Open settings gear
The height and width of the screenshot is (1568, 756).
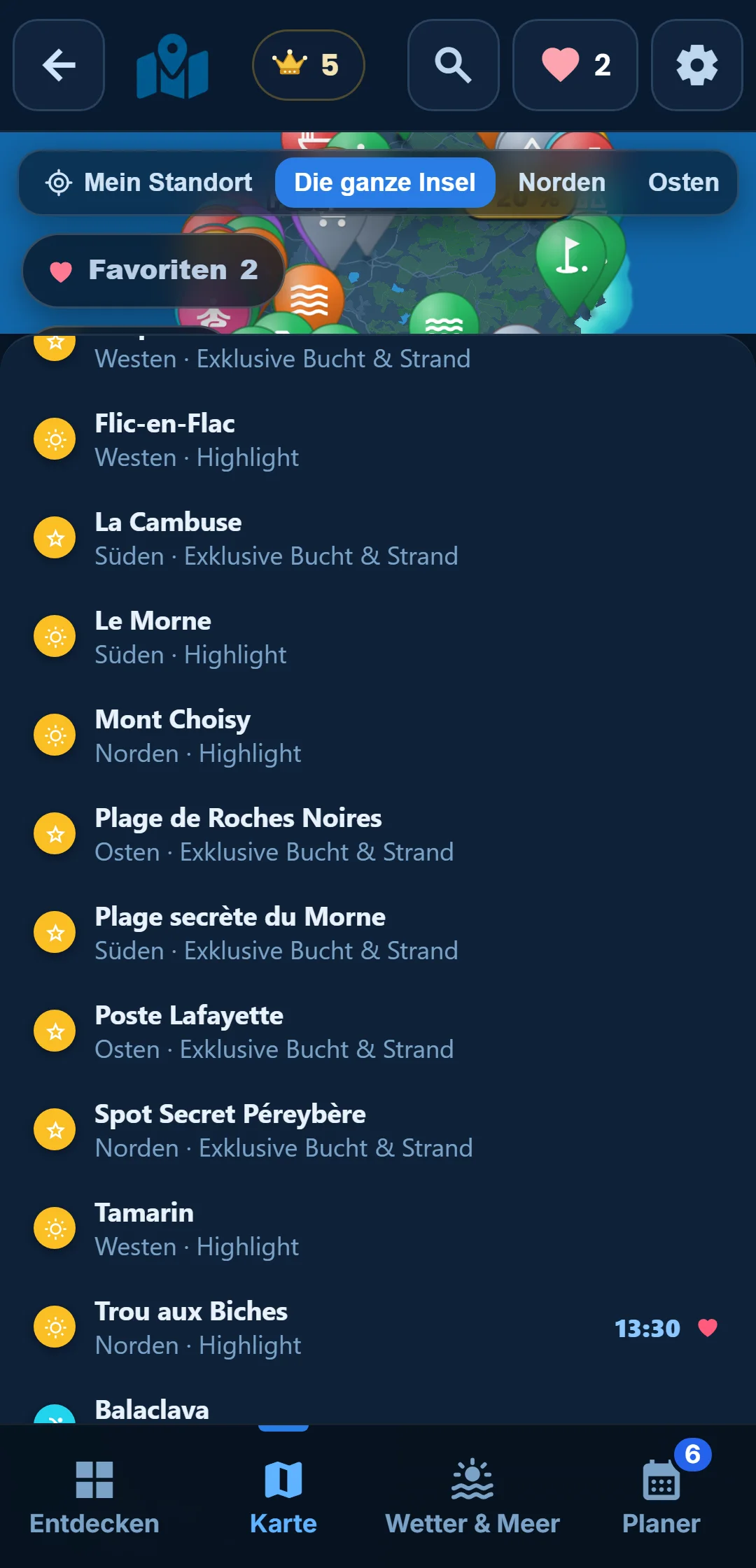coord(696,65)
